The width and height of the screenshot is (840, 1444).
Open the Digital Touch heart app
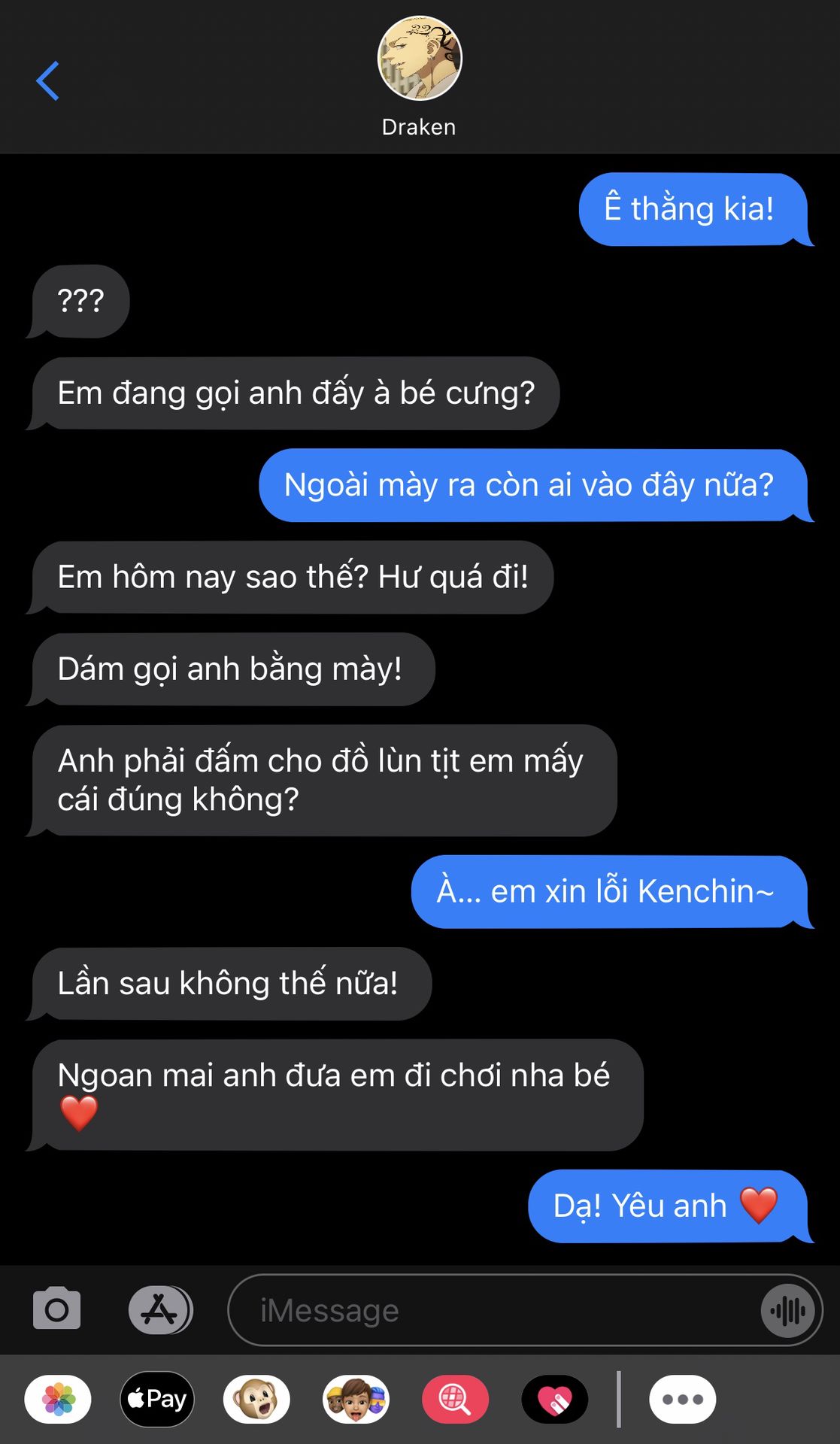(555, 1400)
